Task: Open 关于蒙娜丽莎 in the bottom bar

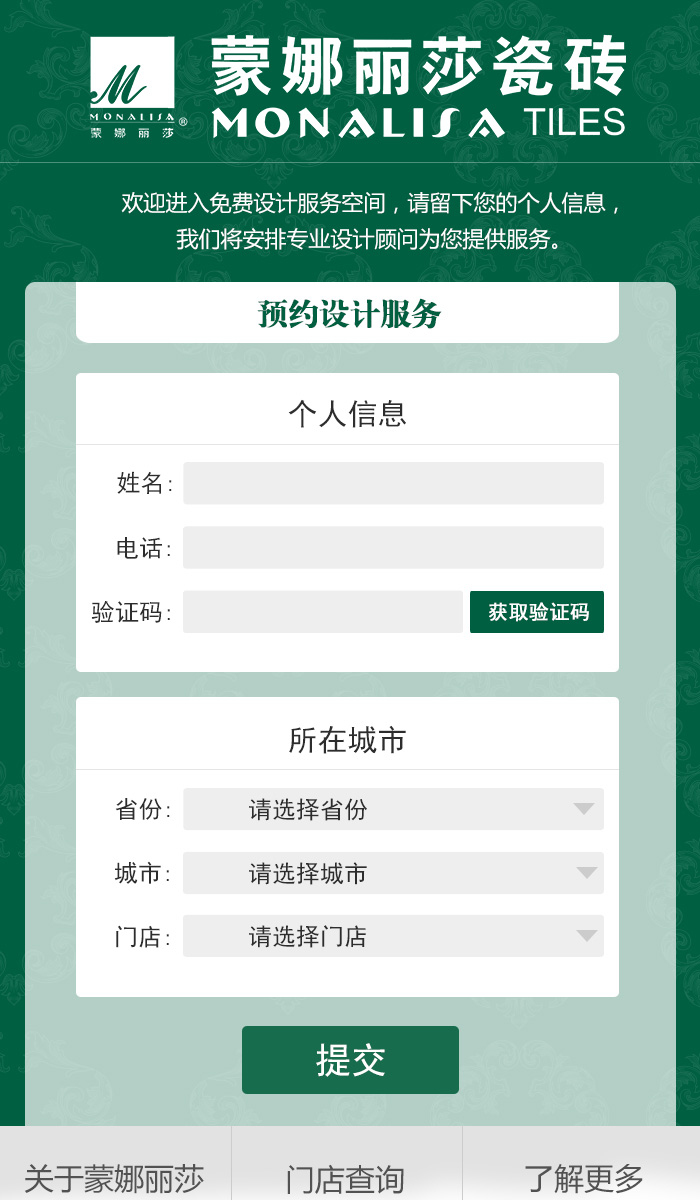Action: click(115, 1176)
